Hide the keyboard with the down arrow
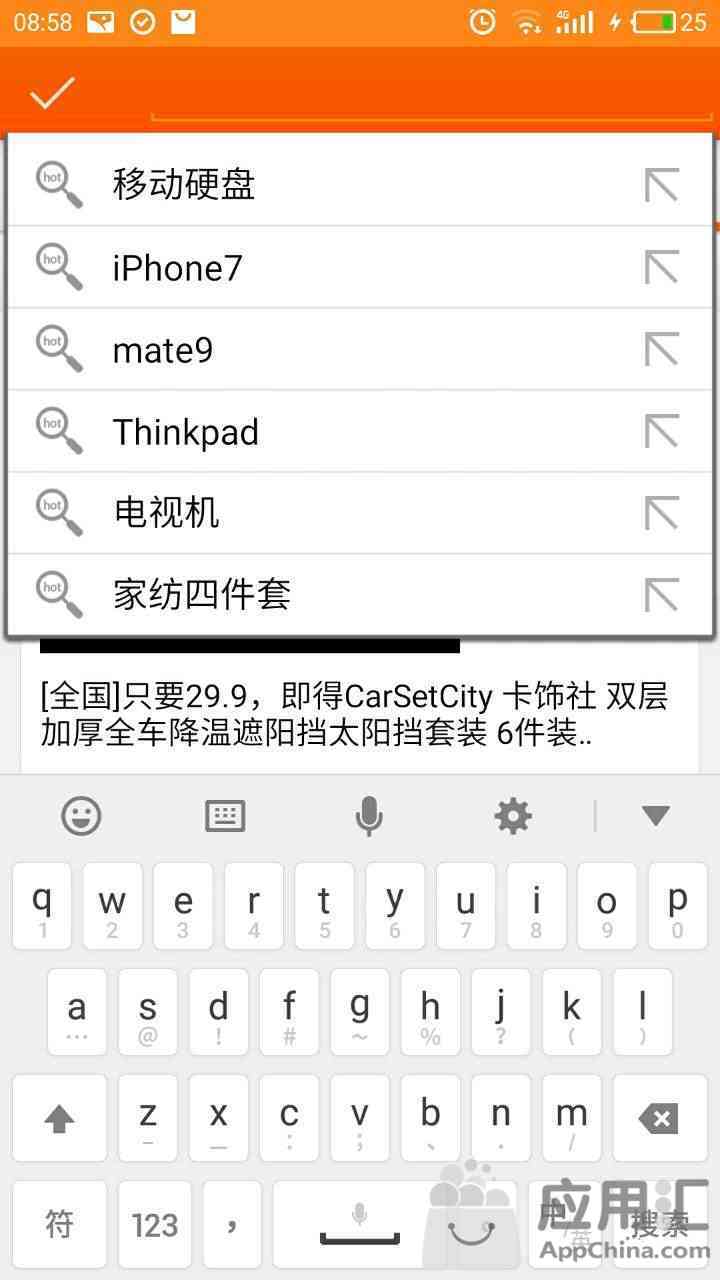This screenshot has width=720, height=1280. coord(656,816)
